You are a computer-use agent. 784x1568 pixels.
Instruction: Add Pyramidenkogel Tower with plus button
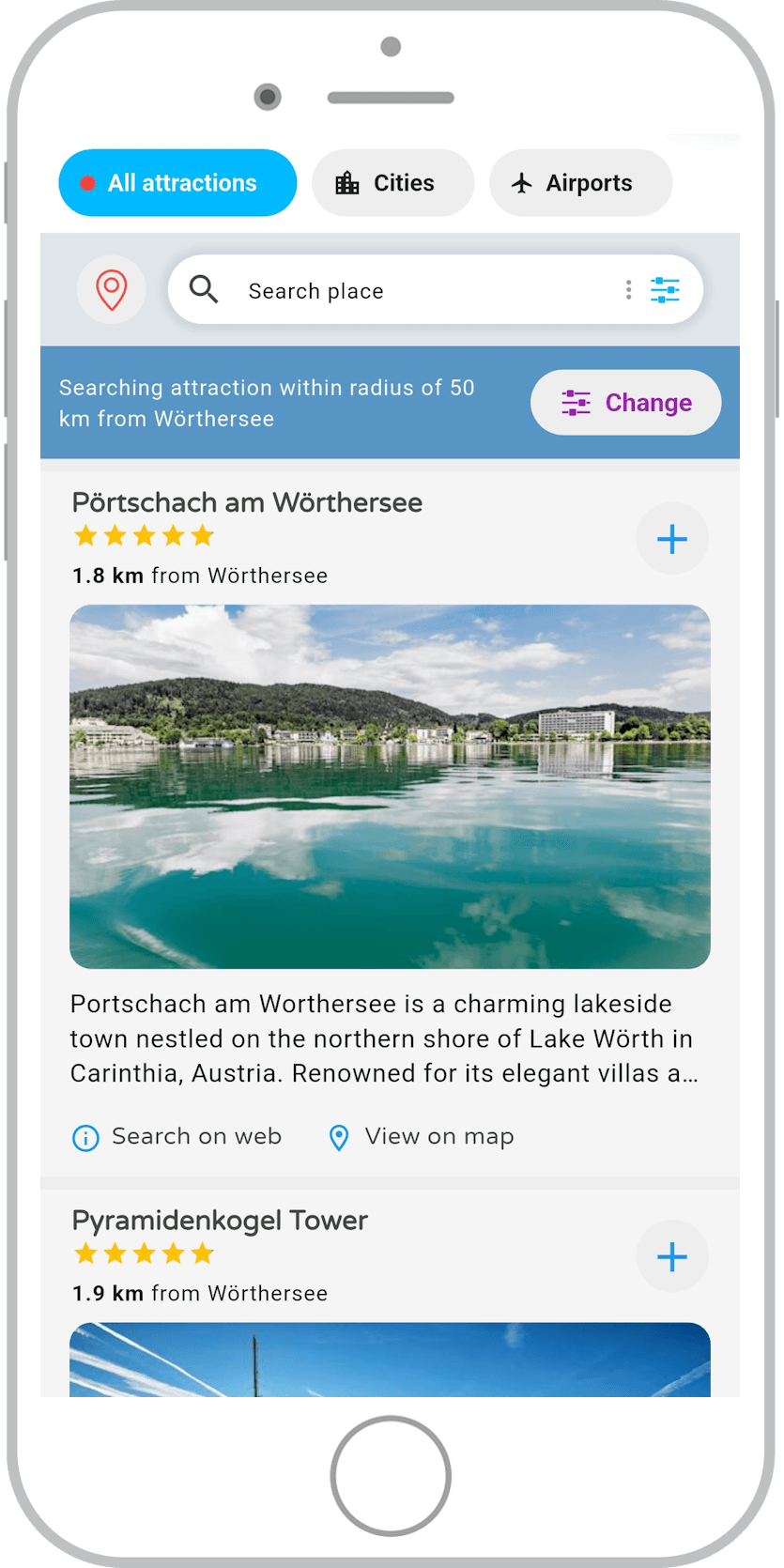[x=671, y=1256]
